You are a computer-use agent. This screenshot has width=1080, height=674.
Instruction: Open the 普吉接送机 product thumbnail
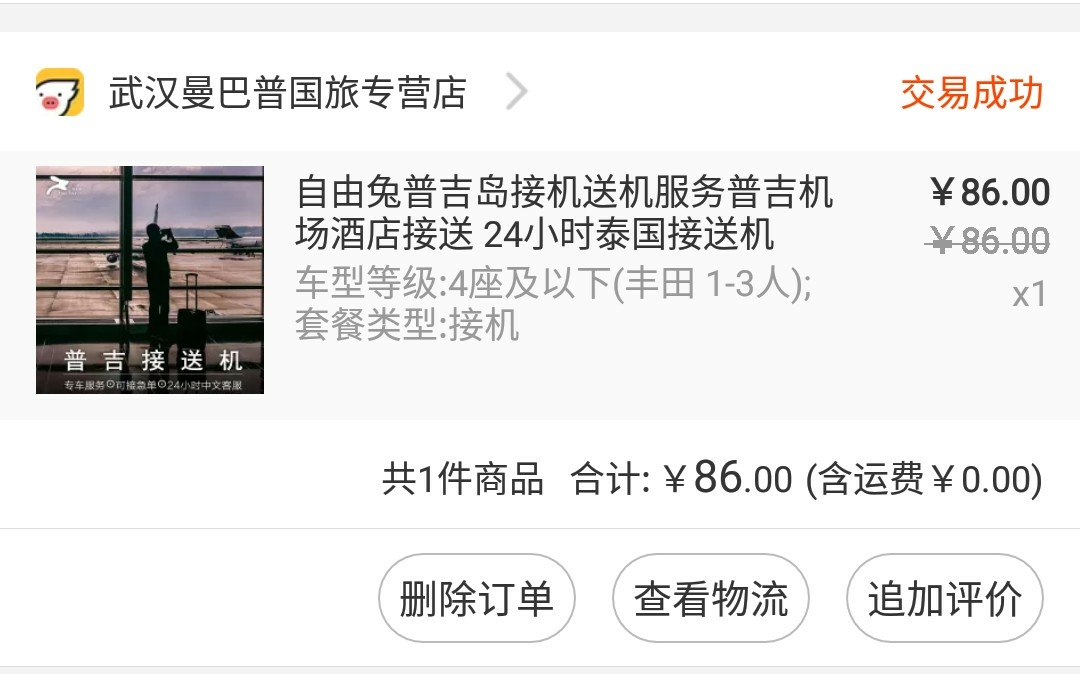tap(150, 280)
